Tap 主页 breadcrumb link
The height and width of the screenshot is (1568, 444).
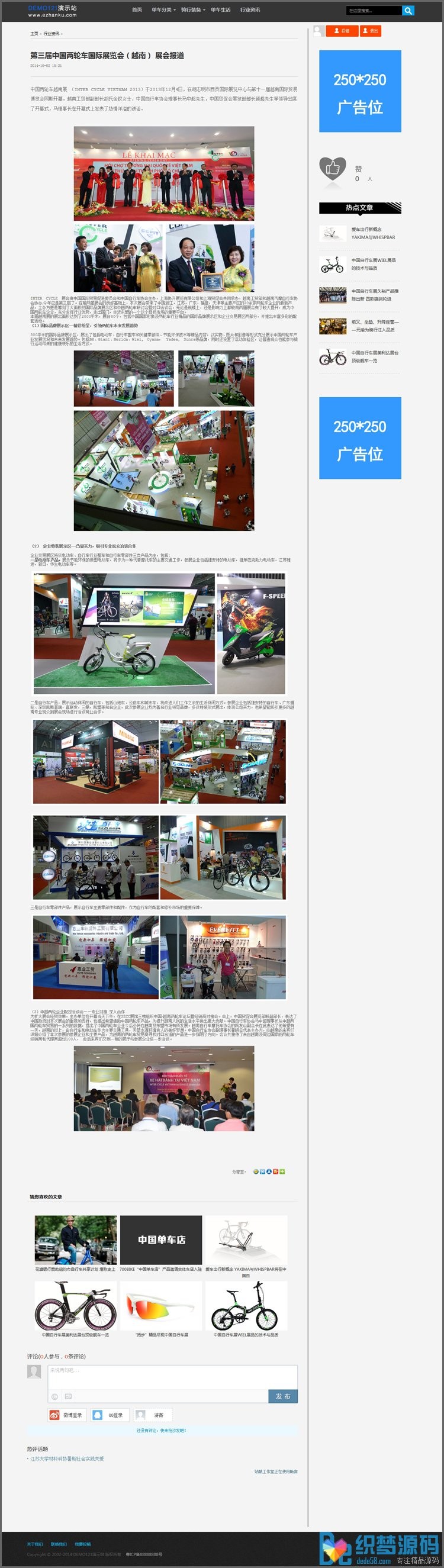(34, 34)
